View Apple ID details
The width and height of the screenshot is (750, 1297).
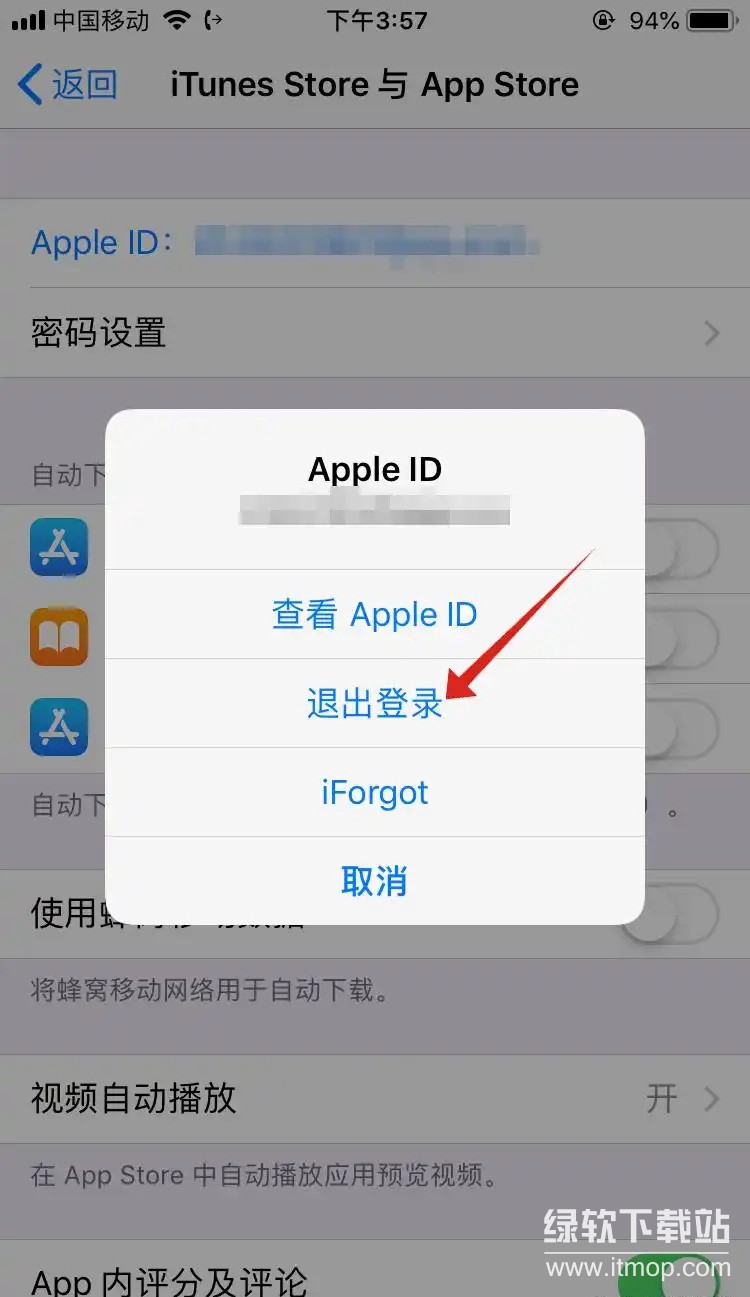click(x=374, y=614)
